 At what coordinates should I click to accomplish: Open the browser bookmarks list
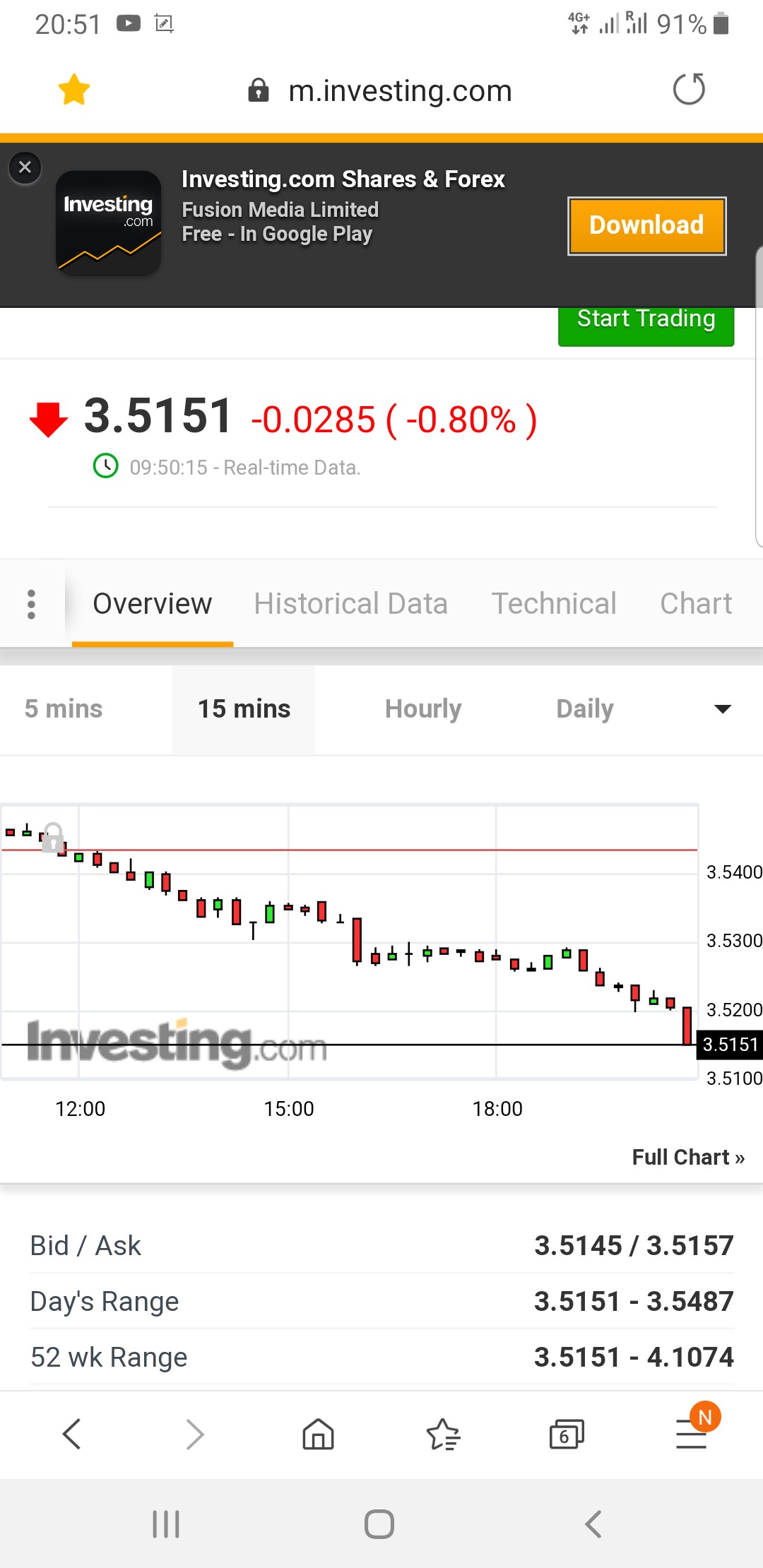pyautogui.click(x=443, y=1434)
